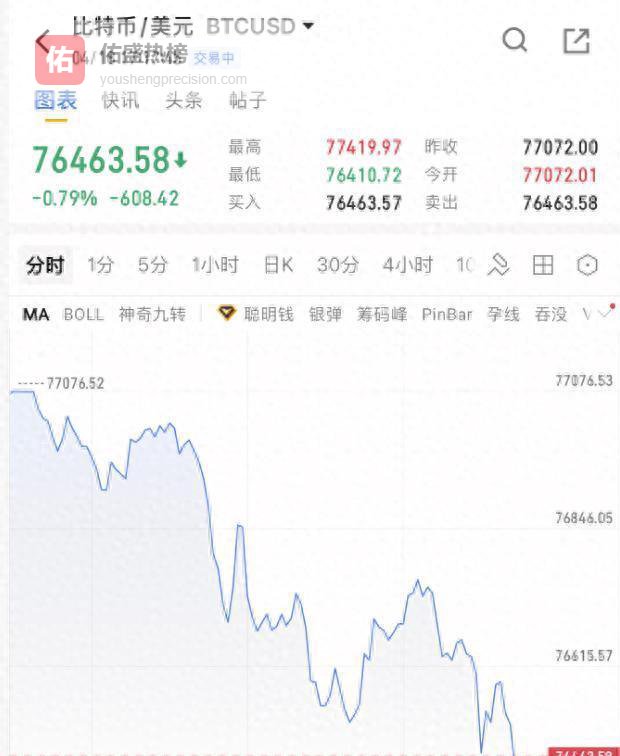Open chart settings hexagon icon
The height and width of the screenshot is (756, 620).
(588, 265)
